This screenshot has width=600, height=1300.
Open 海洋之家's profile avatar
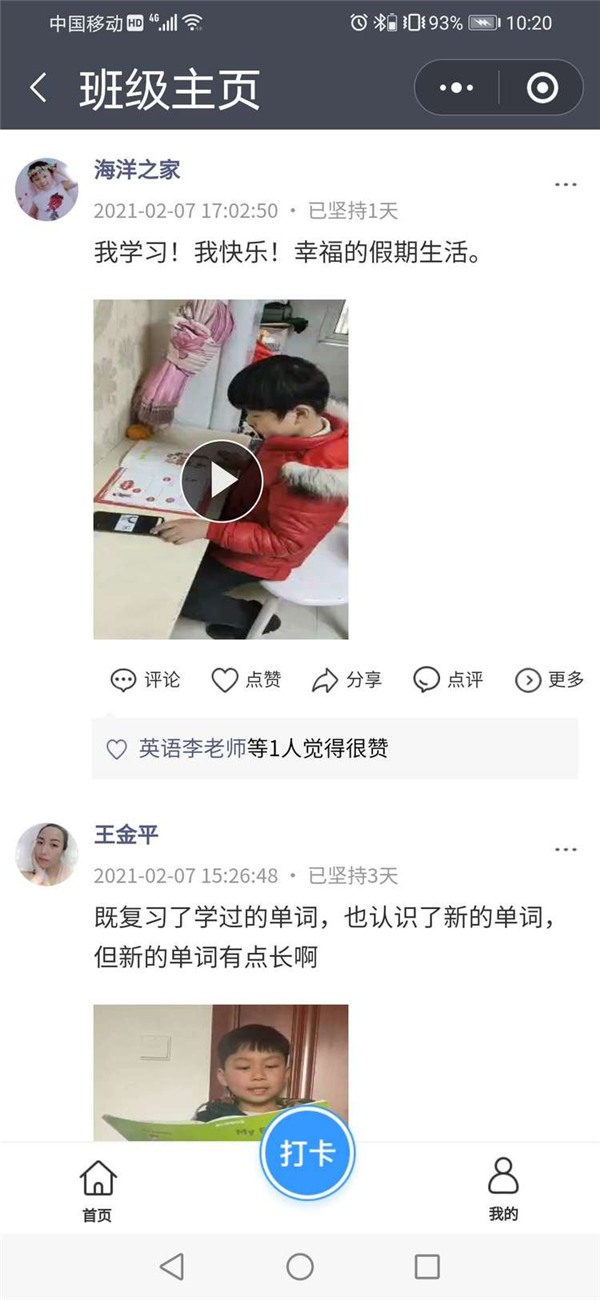pyautogui.click(x=47, y=189)
